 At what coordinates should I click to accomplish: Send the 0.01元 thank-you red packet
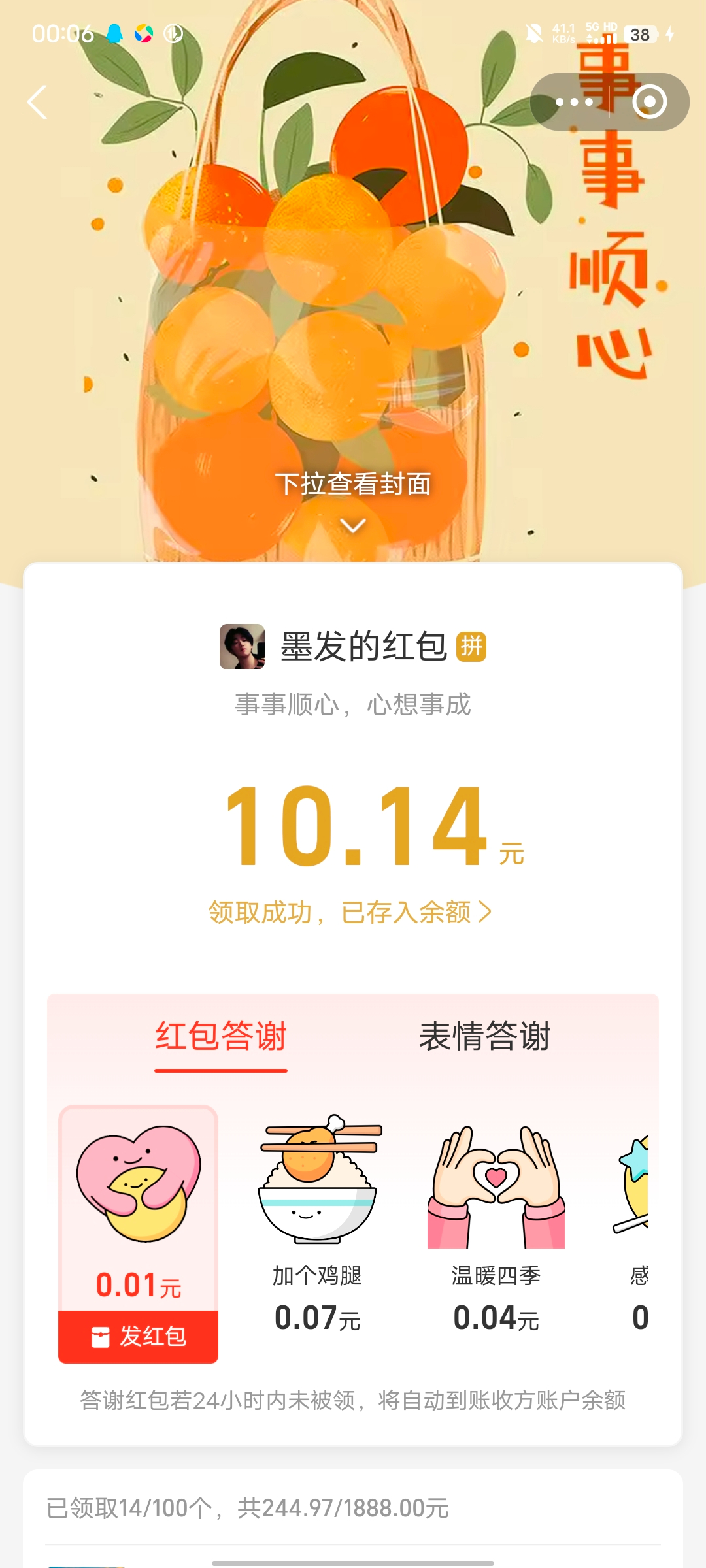[139, 1337]
